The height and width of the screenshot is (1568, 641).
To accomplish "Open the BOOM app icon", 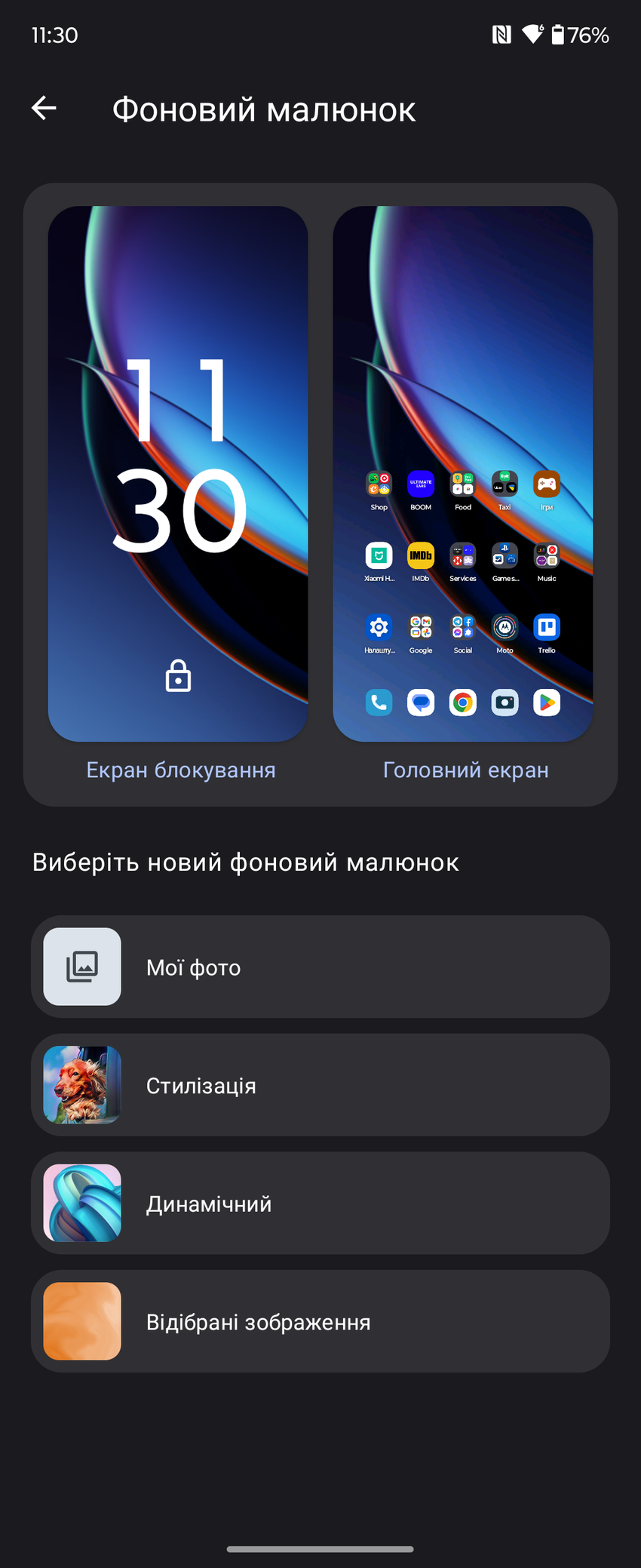I will click(420, 484).
